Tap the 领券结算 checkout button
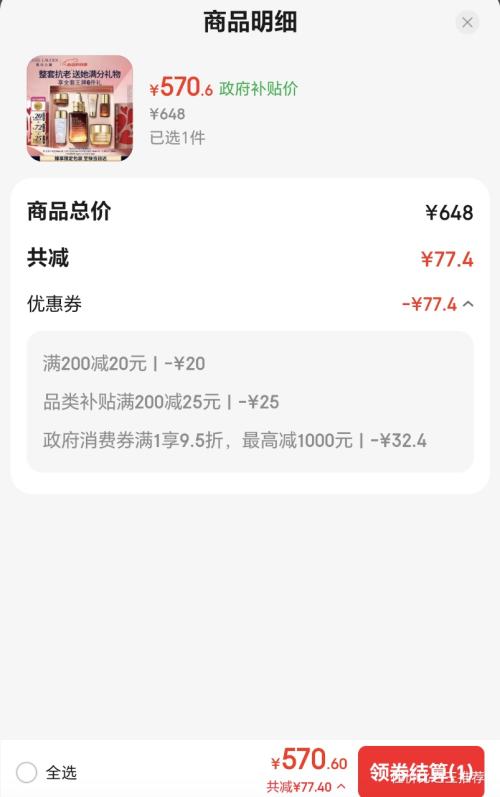This screenshot has height=797, width=500. (x=421, y=771)
